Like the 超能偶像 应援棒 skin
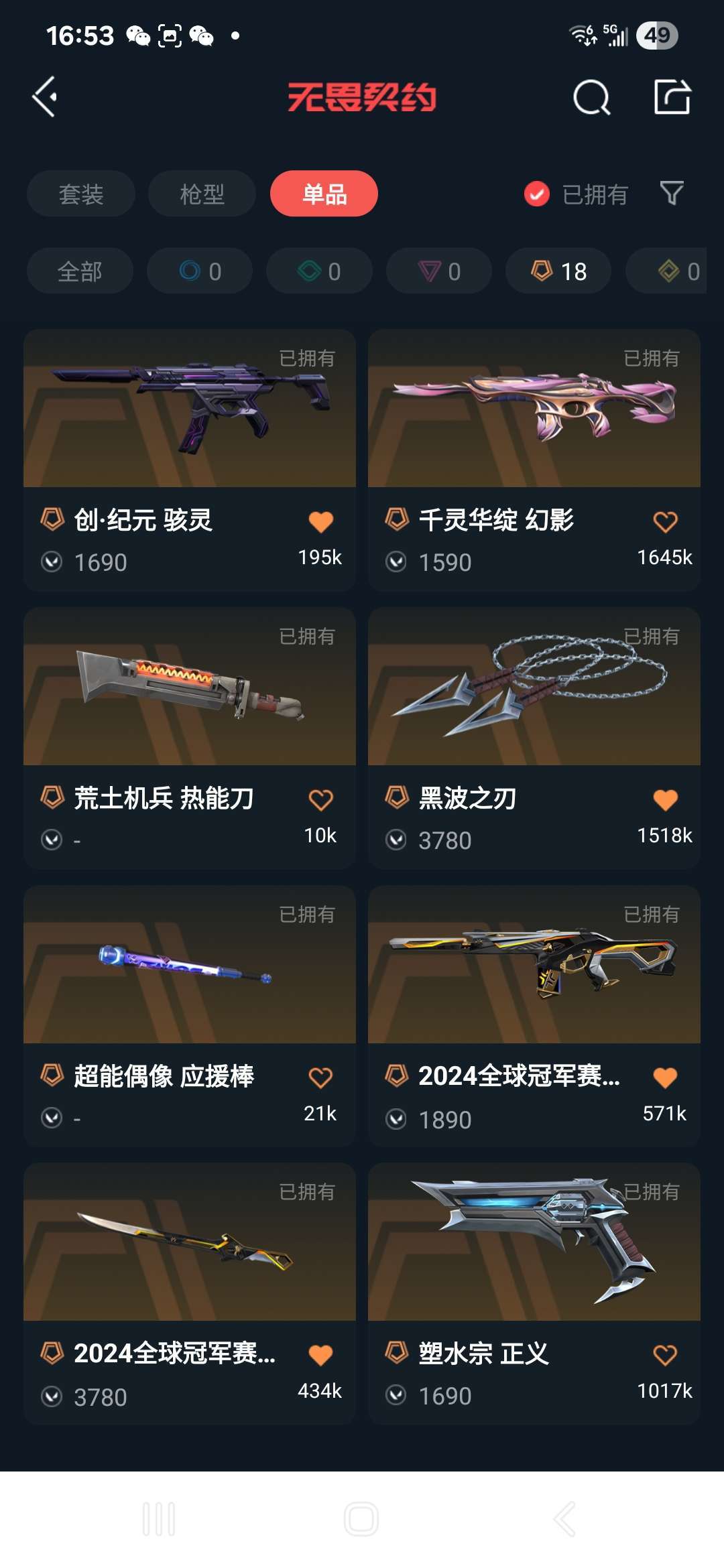Viewport: 724px width, 1568px height. click(320, 1077)
